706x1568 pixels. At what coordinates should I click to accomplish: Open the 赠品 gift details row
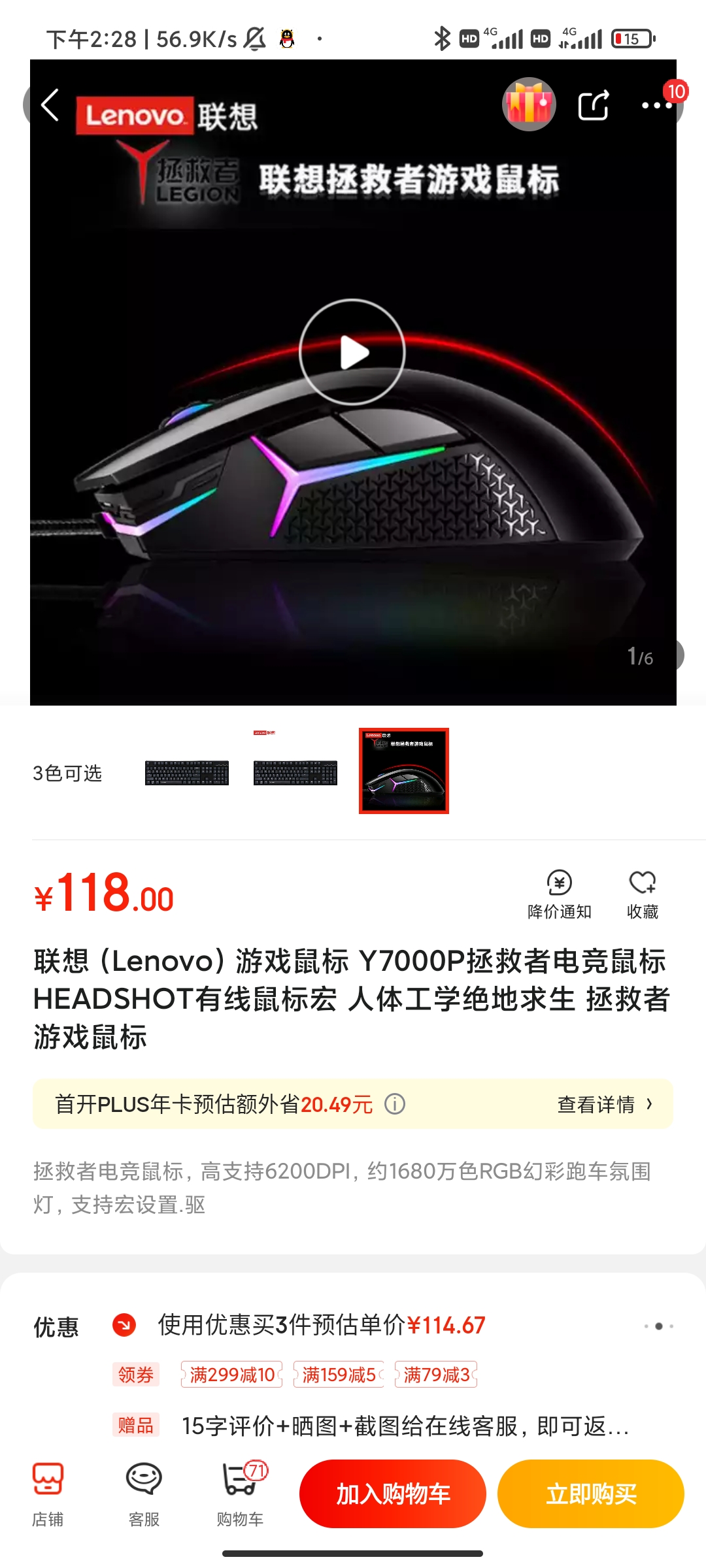click(392, 1426)
